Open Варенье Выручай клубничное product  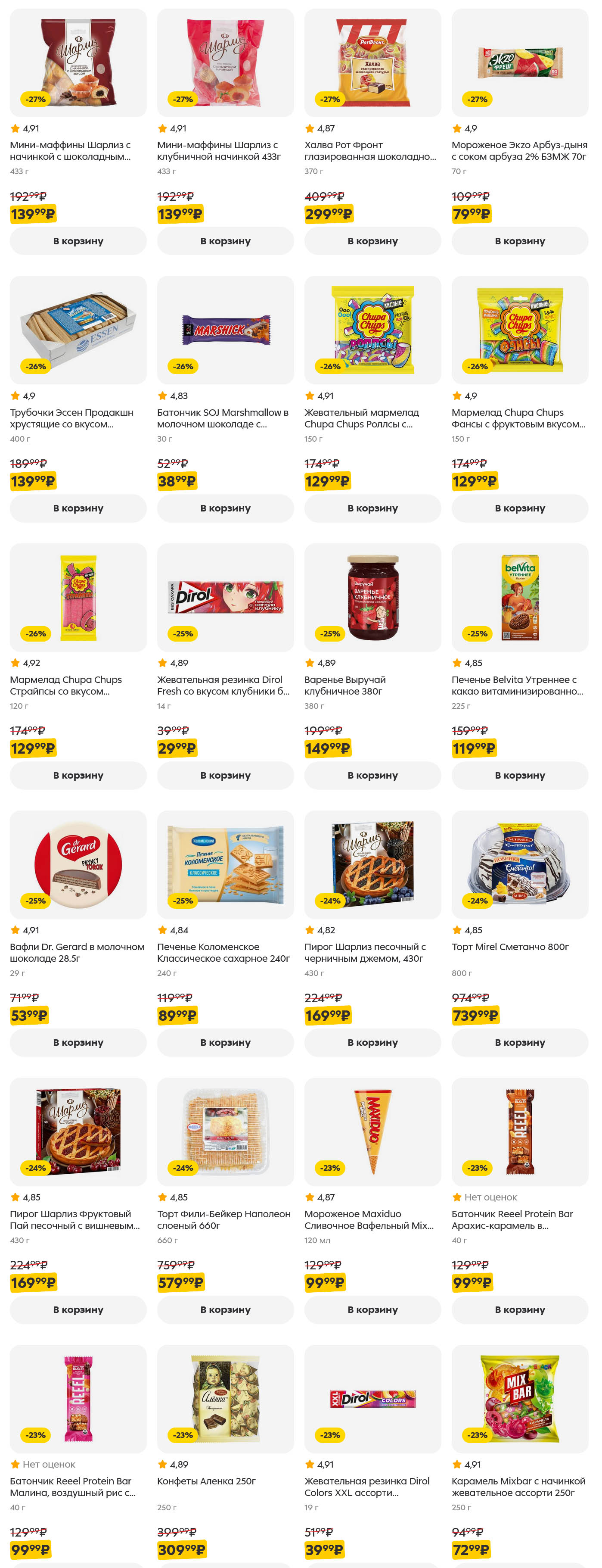tap(372, 597)
